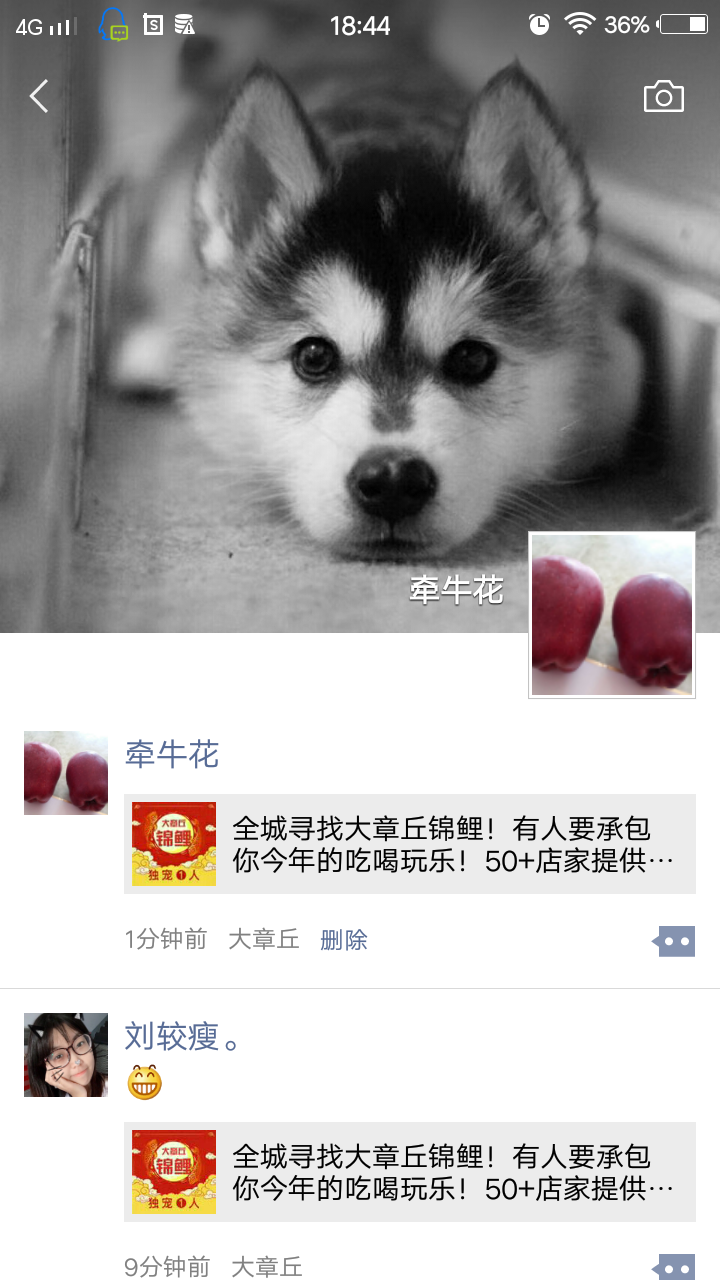720x1280 pixels.
Task: Open the shared 锦鲤 link card in 牵牛花's post
Action: [410, 844]
